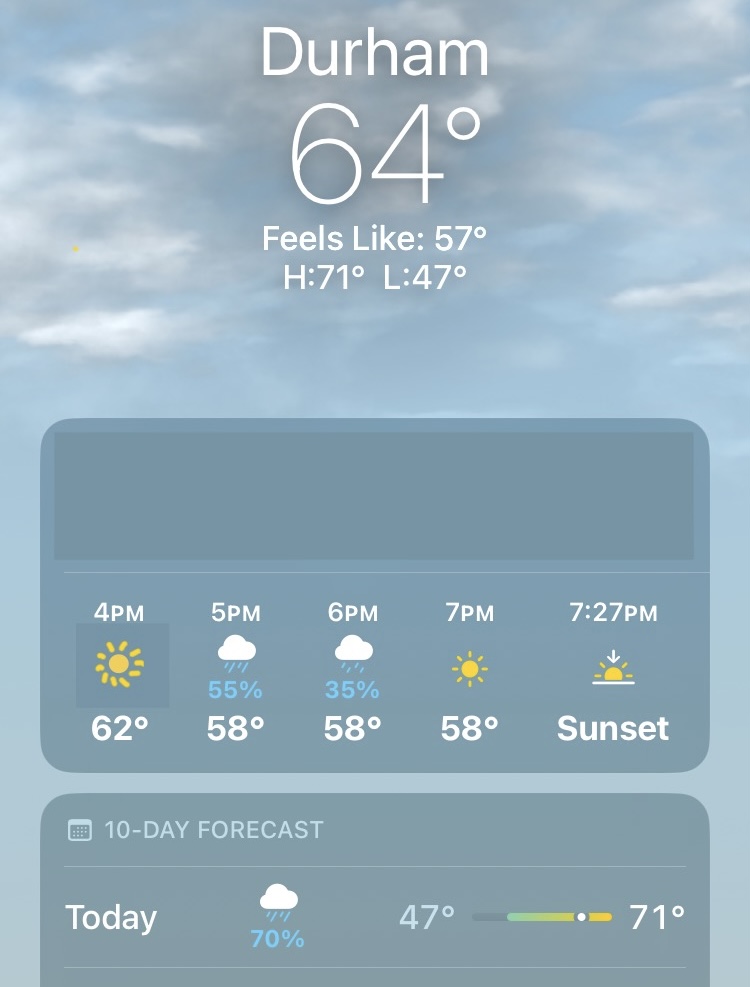Viewport: 750px width, 987px height.
Task: Open the hourly forecast card at 4PM
Action: [120, 670]
